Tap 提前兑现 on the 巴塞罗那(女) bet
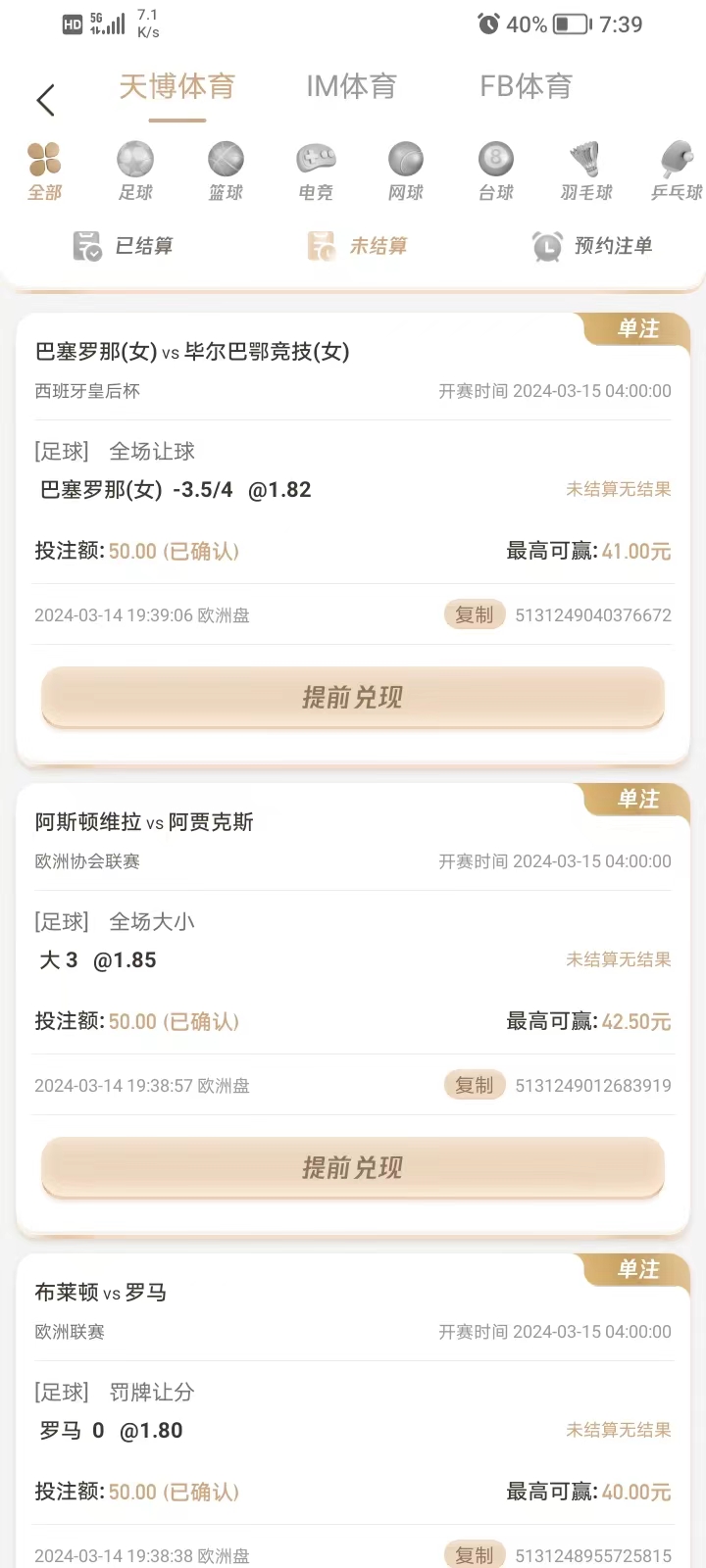The width and height of the screenshot is (706, 1568). pos(353,697)
